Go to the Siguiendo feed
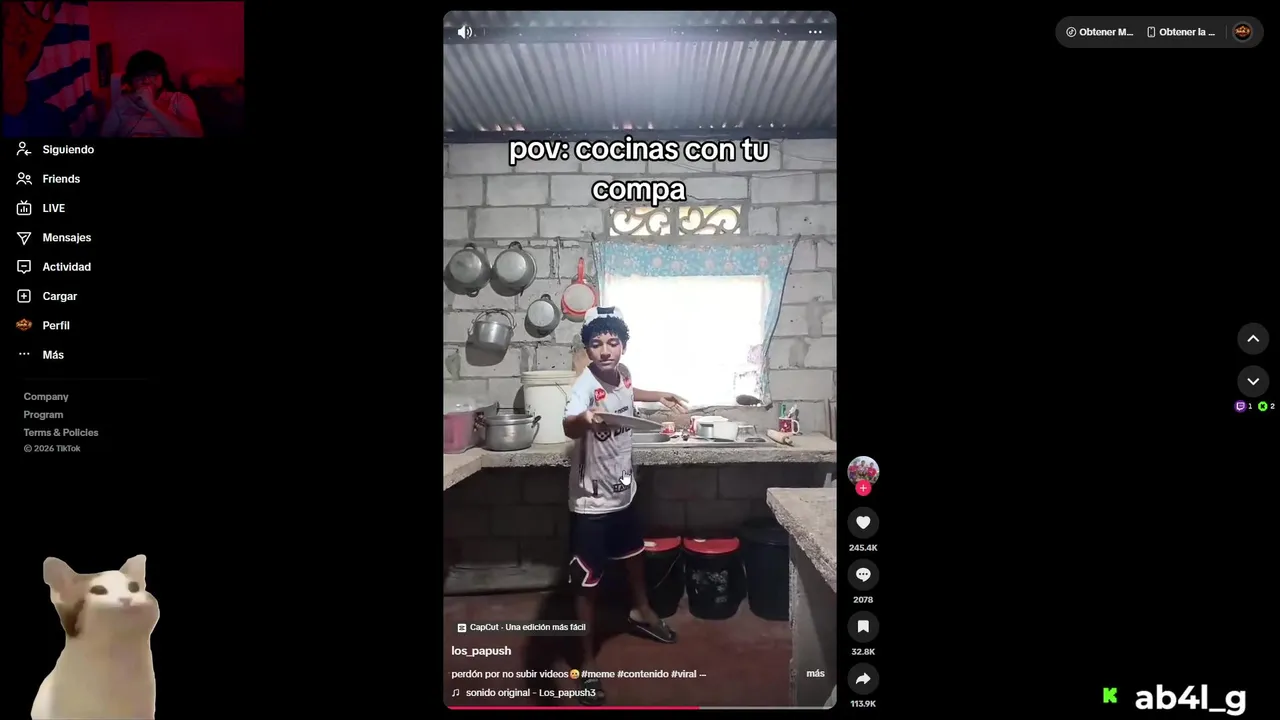1280x720 pixels. tap(67, 149)
